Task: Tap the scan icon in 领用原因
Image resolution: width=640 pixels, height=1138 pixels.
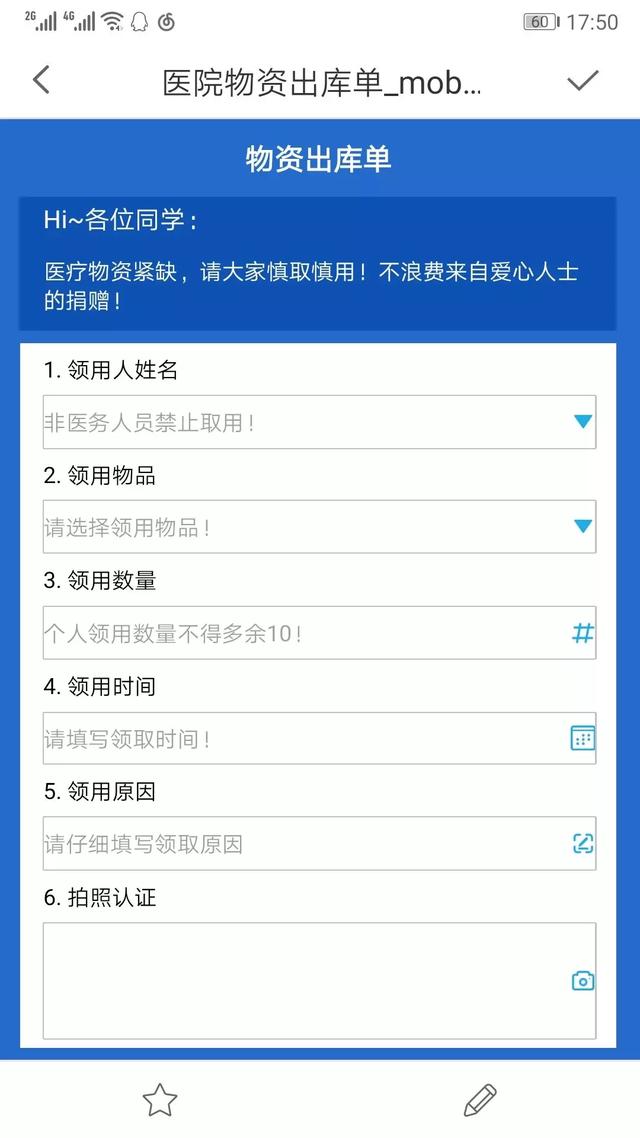Action: pos(583,843)
